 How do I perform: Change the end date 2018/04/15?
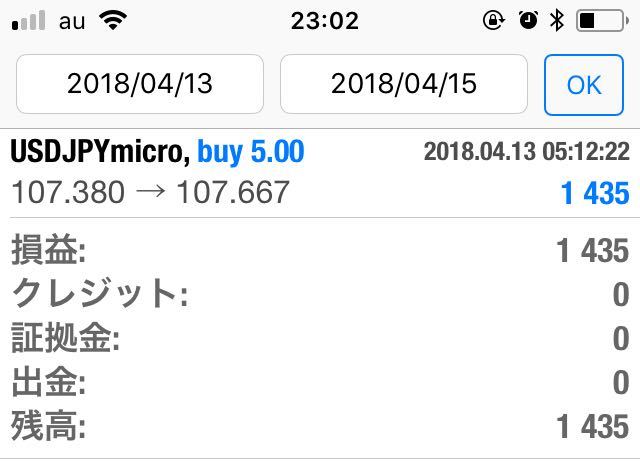pyautogui.click(x=403, y=84)
